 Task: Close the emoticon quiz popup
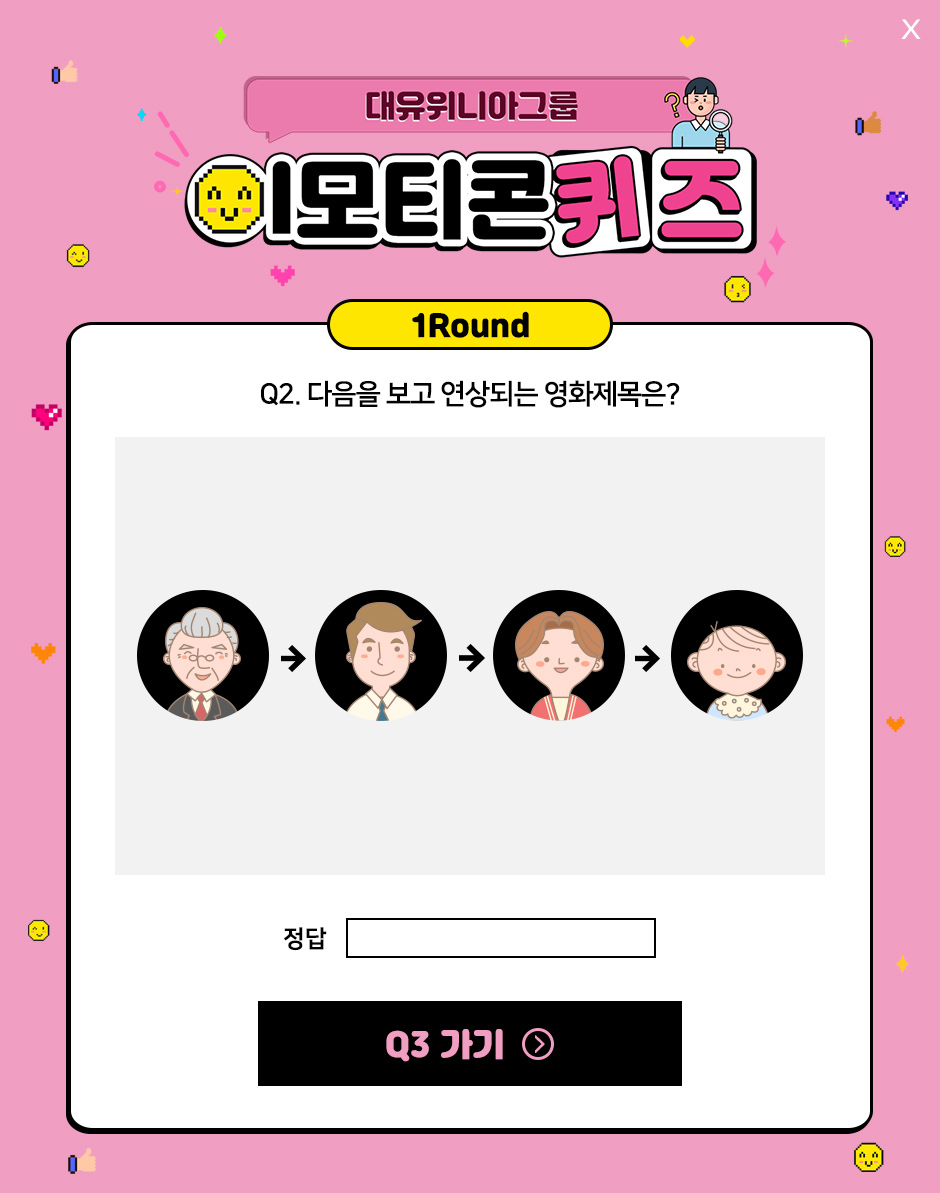(x=910, y=30)
